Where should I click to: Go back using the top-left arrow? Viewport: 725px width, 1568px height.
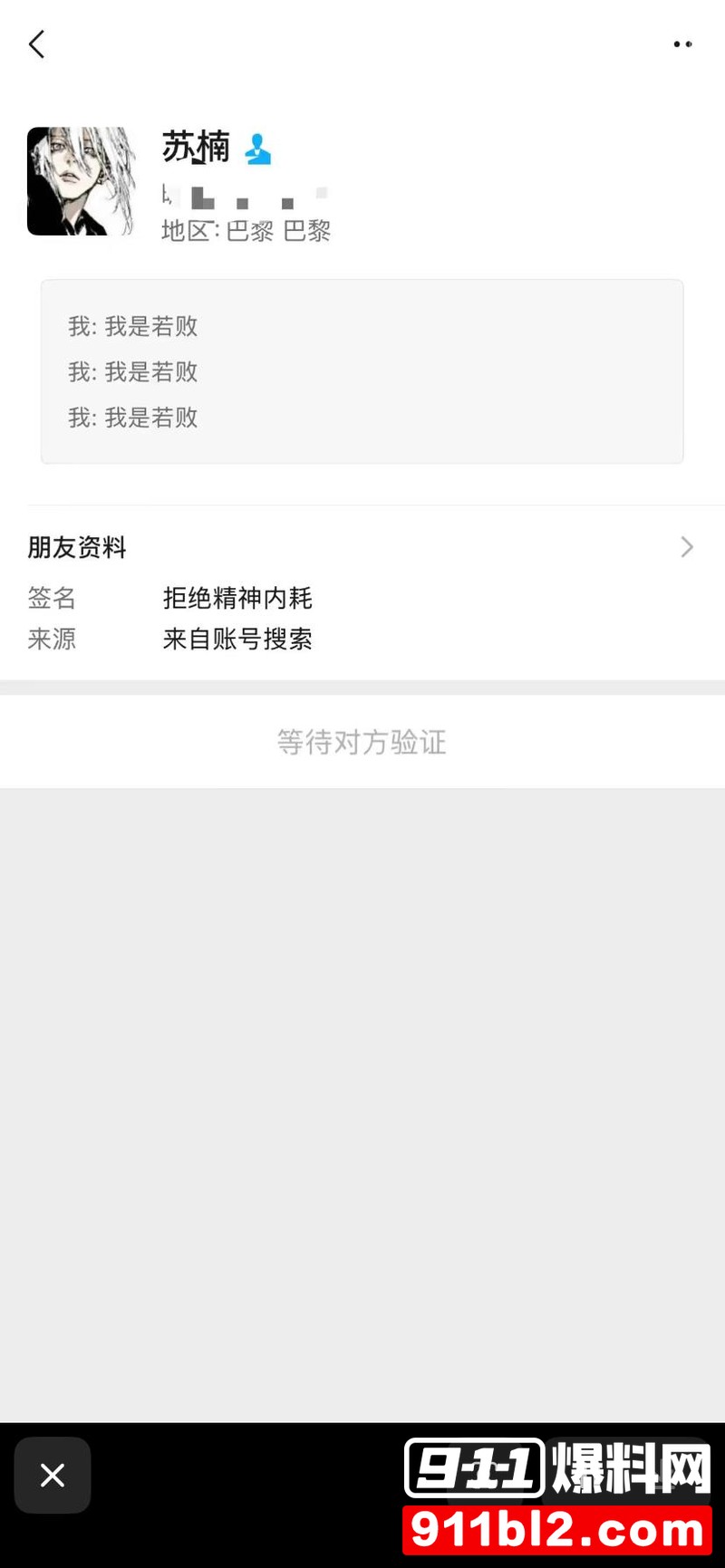tap(37, 44)
